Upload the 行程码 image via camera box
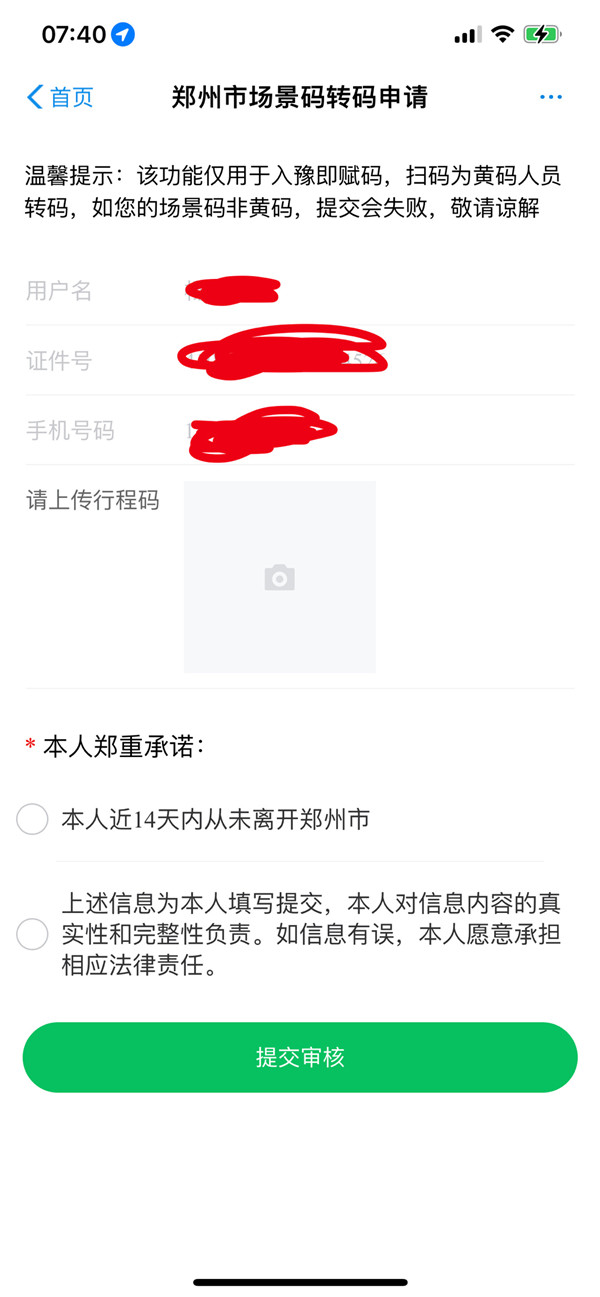Viewport: 600px width, 1297px height. [x=279, y=577]
